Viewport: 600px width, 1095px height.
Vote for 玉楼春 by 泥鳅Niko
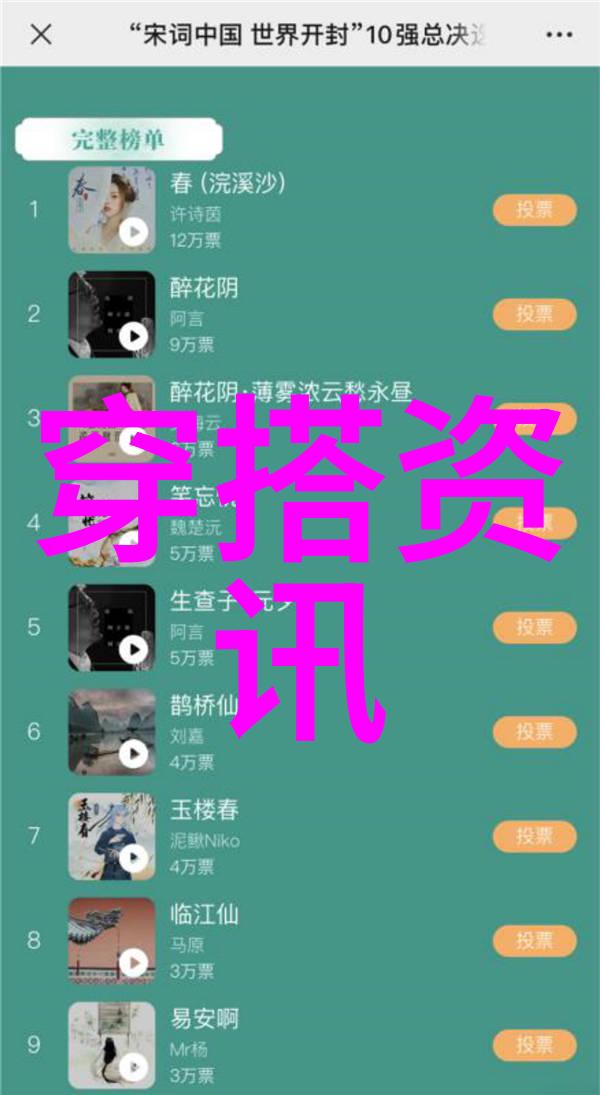click(534, 836)
